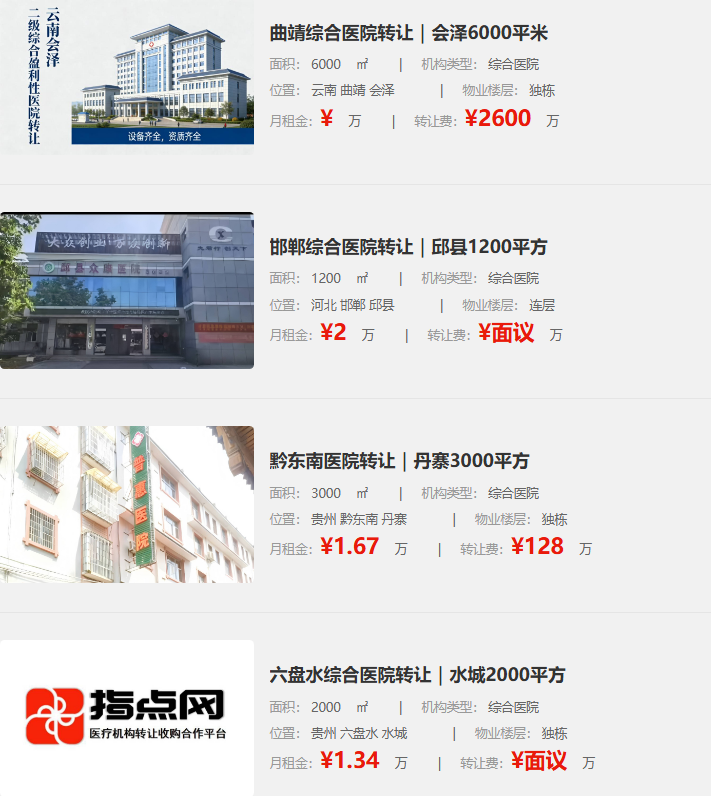Open 邯郸综合医院转让 邱县1200平方 listing
The width and height of the screenshot is (711, 796).
[409, 247]
